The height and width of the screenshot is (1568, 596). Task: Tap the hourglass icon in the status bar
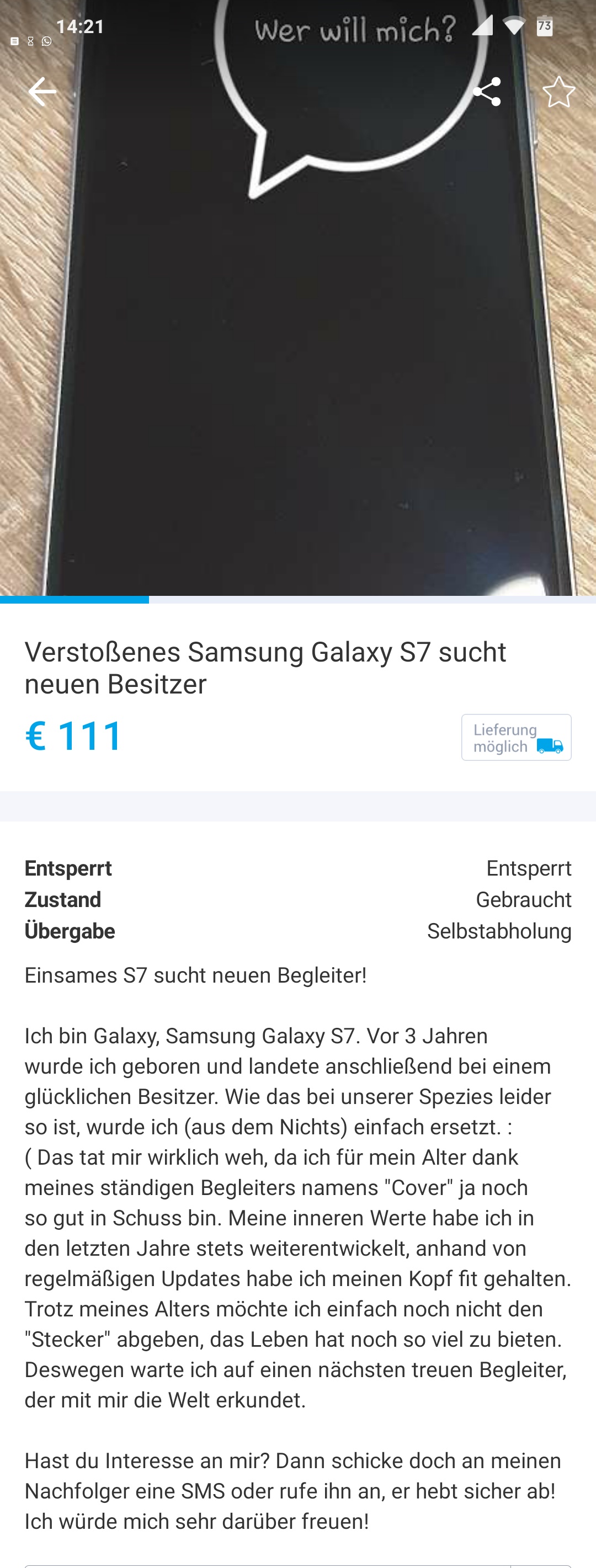coord(29,42)
